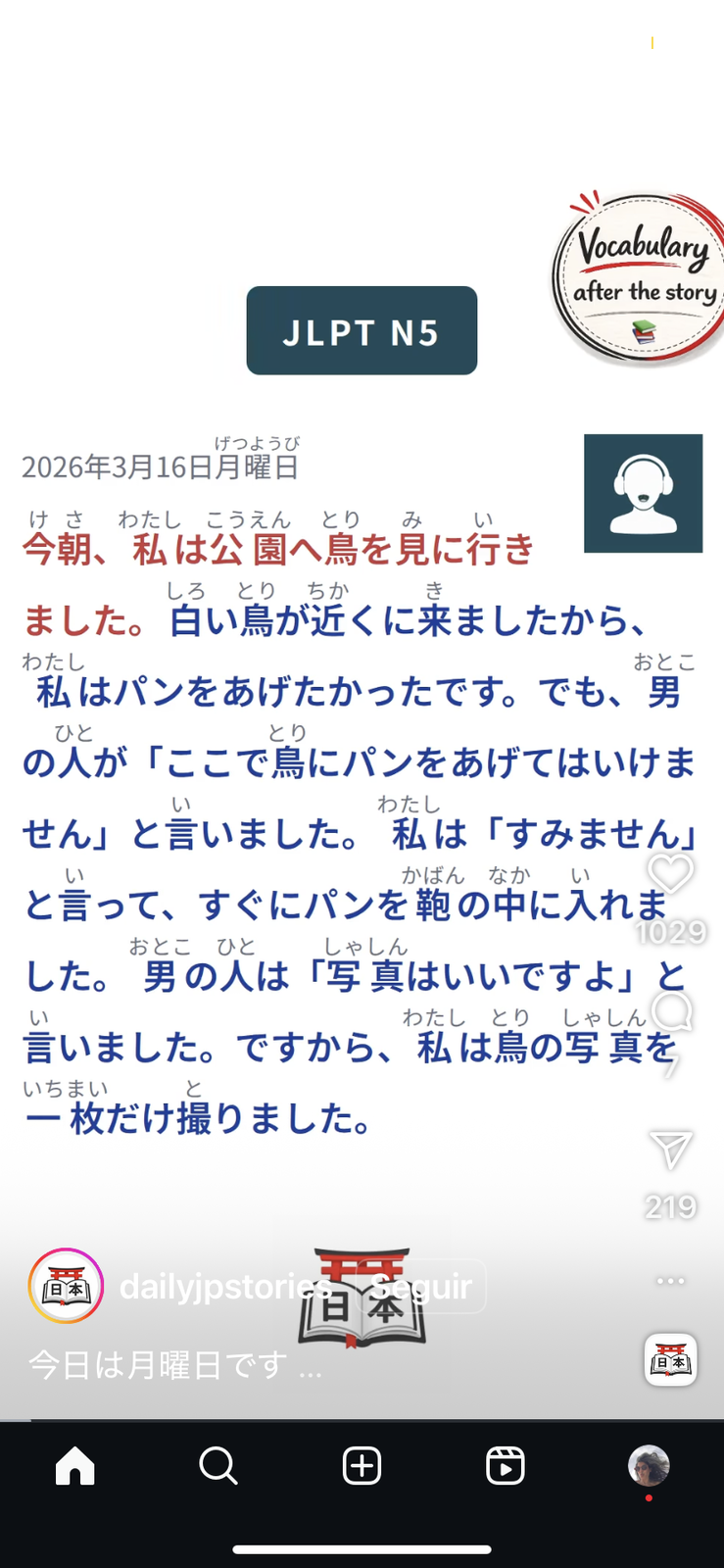Open dailyjpstories profile picture

(x=67, y=1286)
